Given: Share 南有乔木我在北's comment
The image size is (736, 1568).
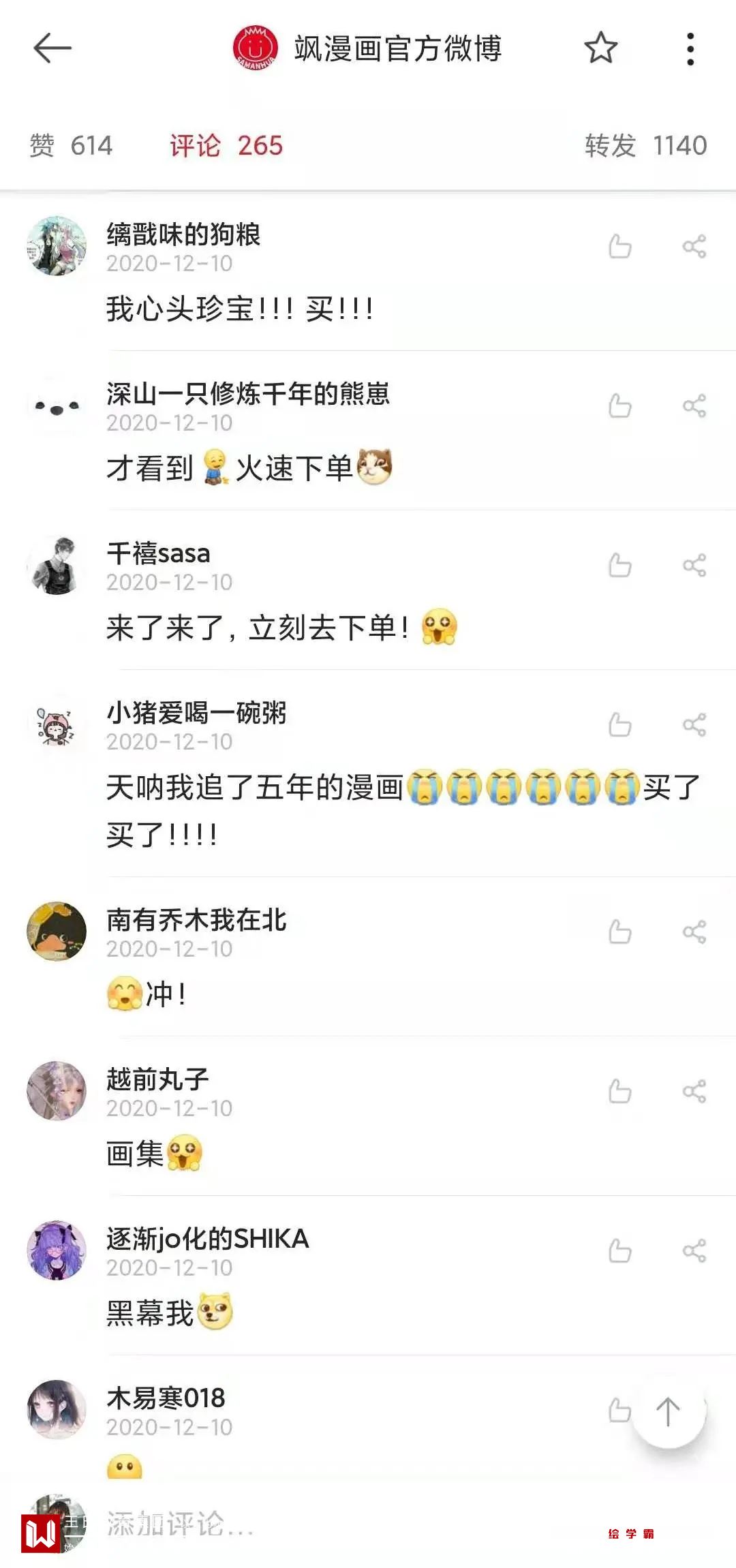Looking at the screenshot, I should [x=694, y=932].
